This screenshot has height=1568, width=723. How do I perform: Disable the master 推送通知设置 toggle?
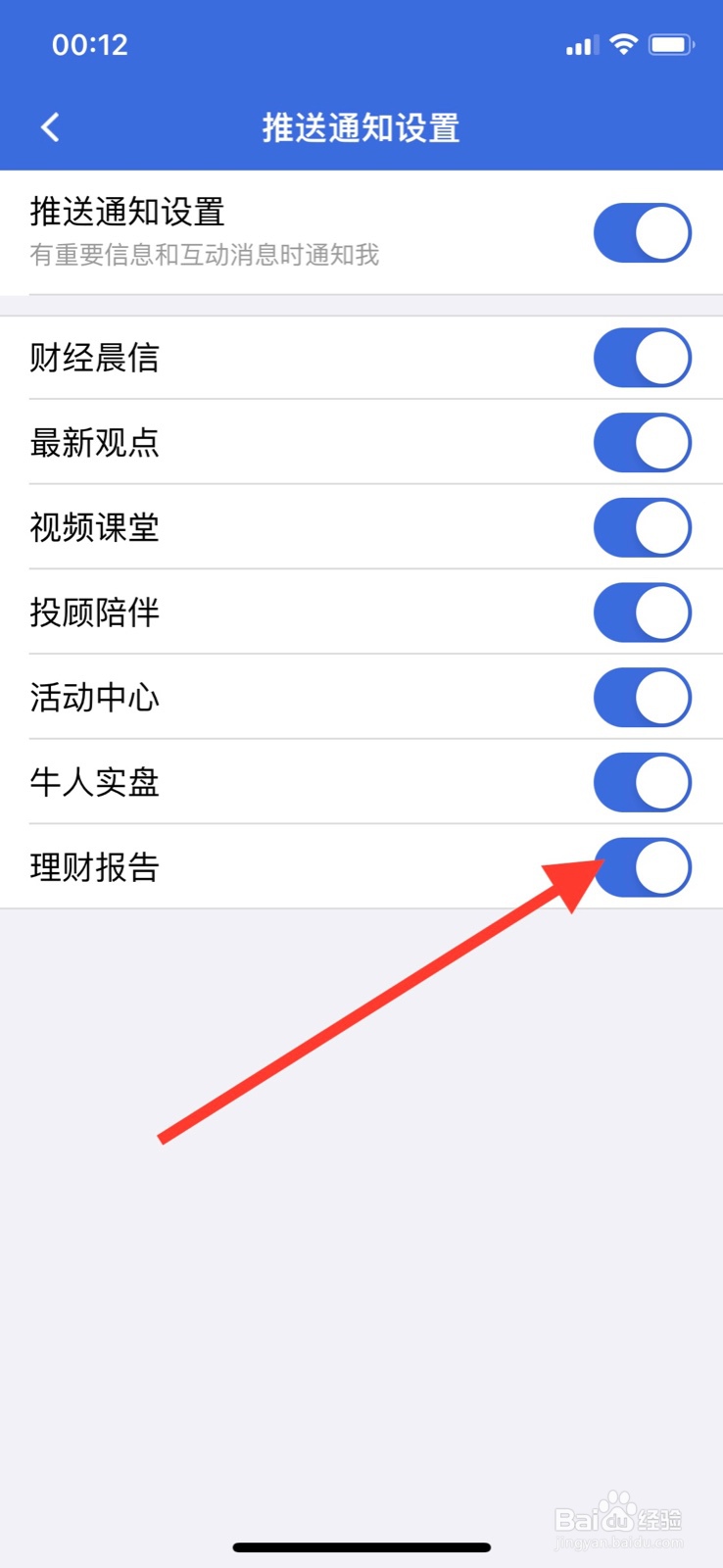pyautogui.click(x=643, y=232)
